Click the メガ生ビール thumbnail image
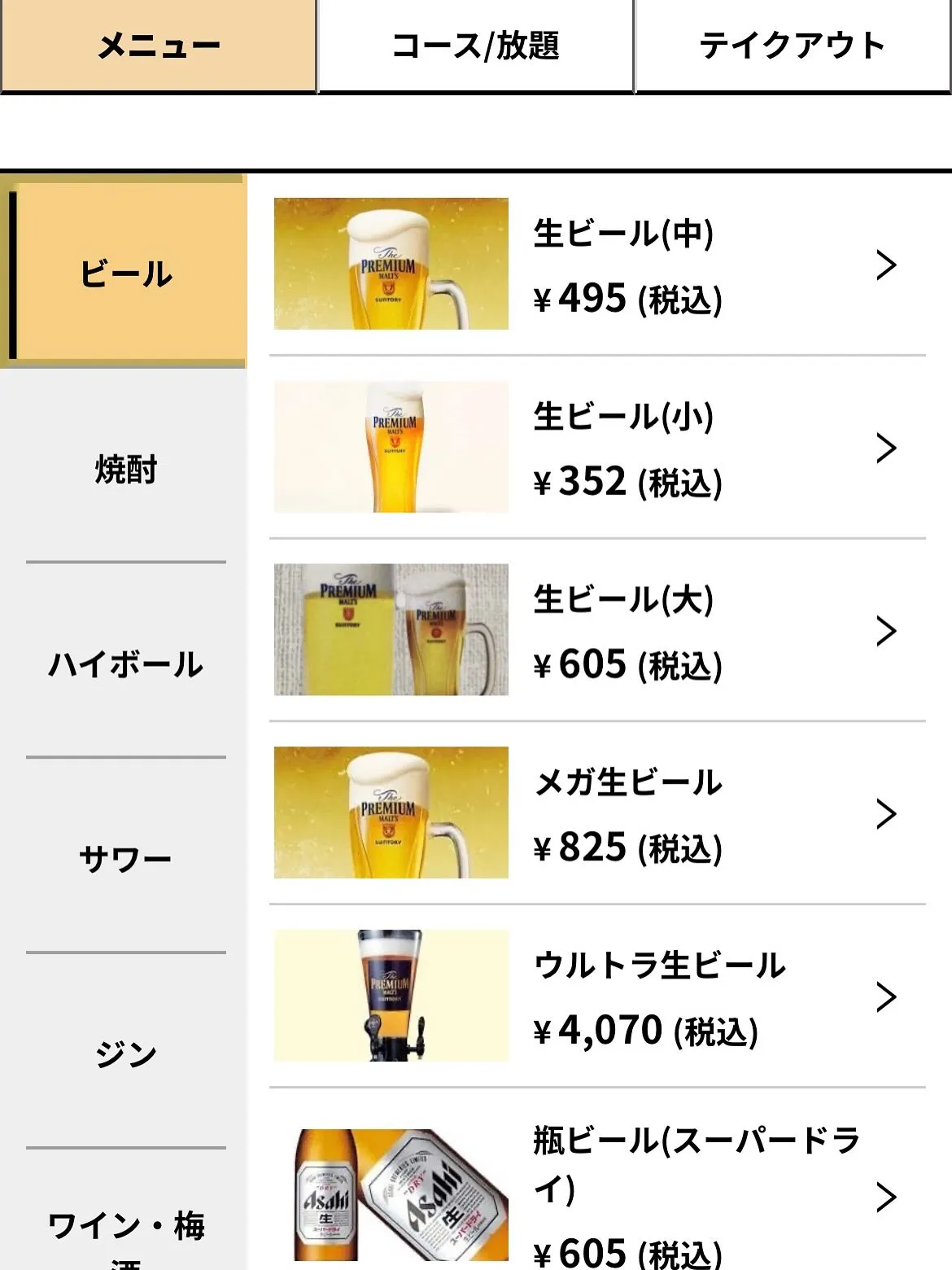Screen dimensions: 952x1270 391,812
